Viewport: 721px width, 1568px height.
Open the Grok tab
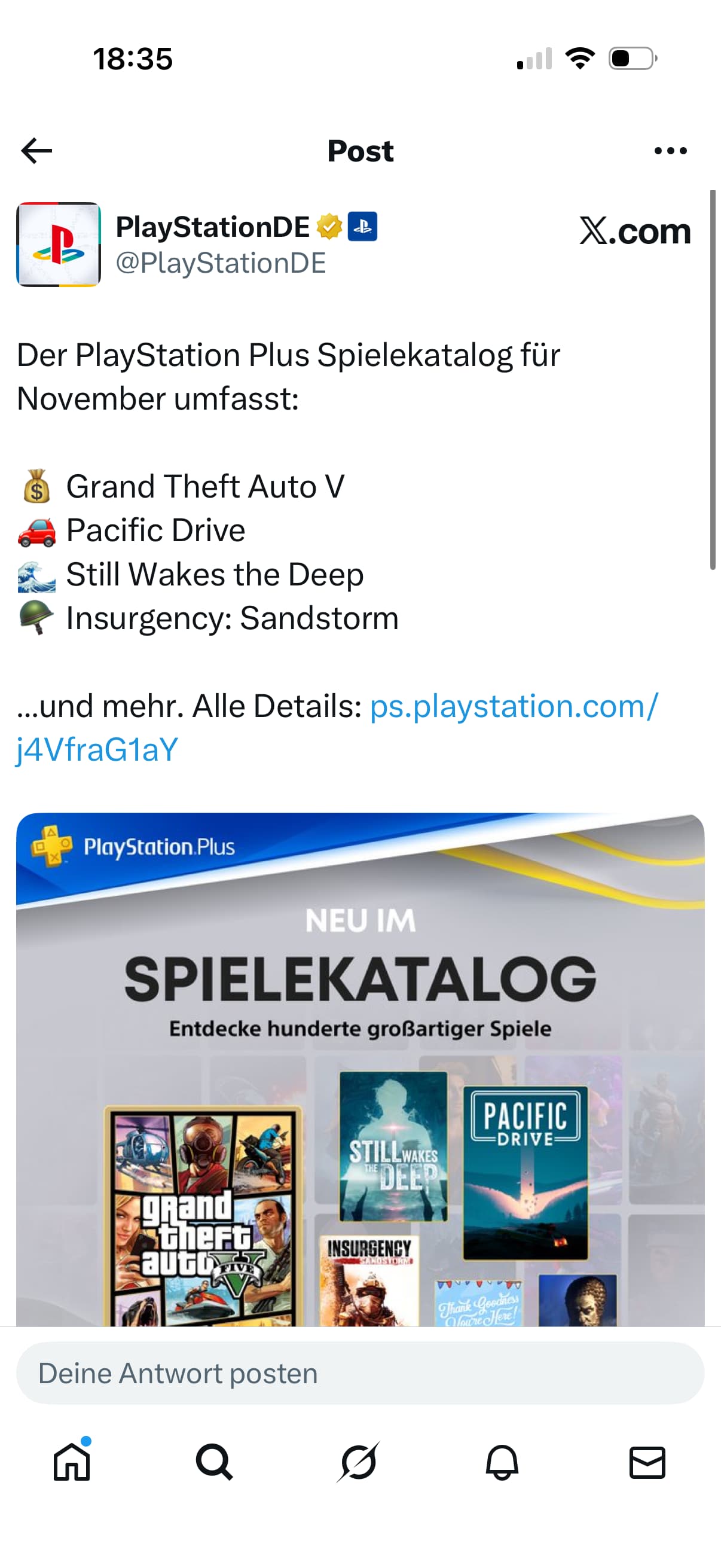(358, 1462)
